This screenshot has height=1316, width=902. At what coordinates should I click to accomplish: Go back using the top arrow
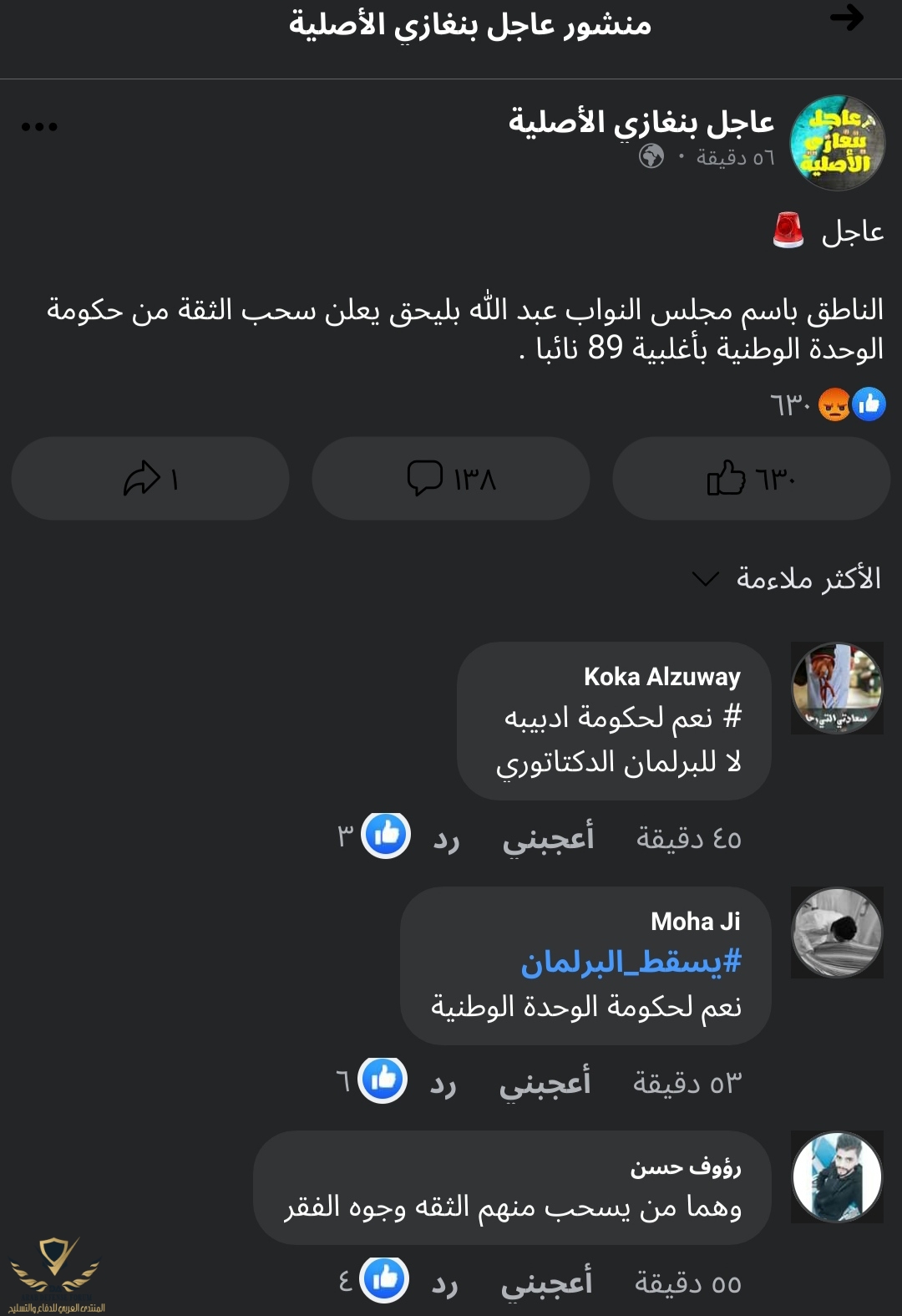point(847,18)
